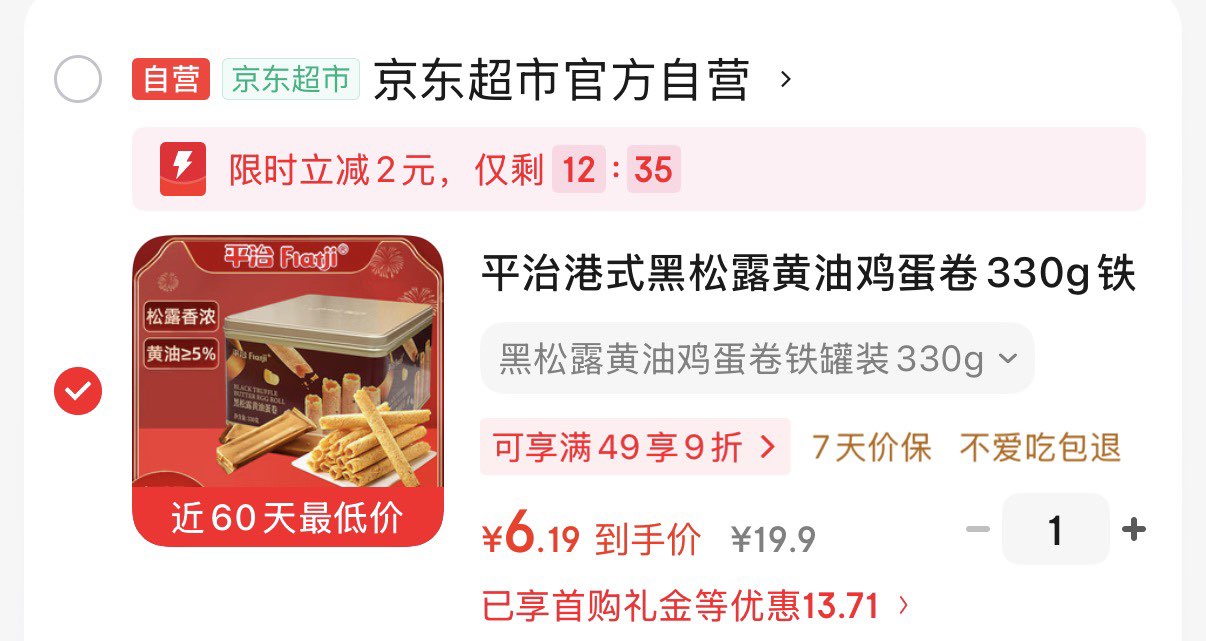Uncheck the 平治 egg roll item
The height and width of the screenshot is (641, 1206).
point(78,391)
